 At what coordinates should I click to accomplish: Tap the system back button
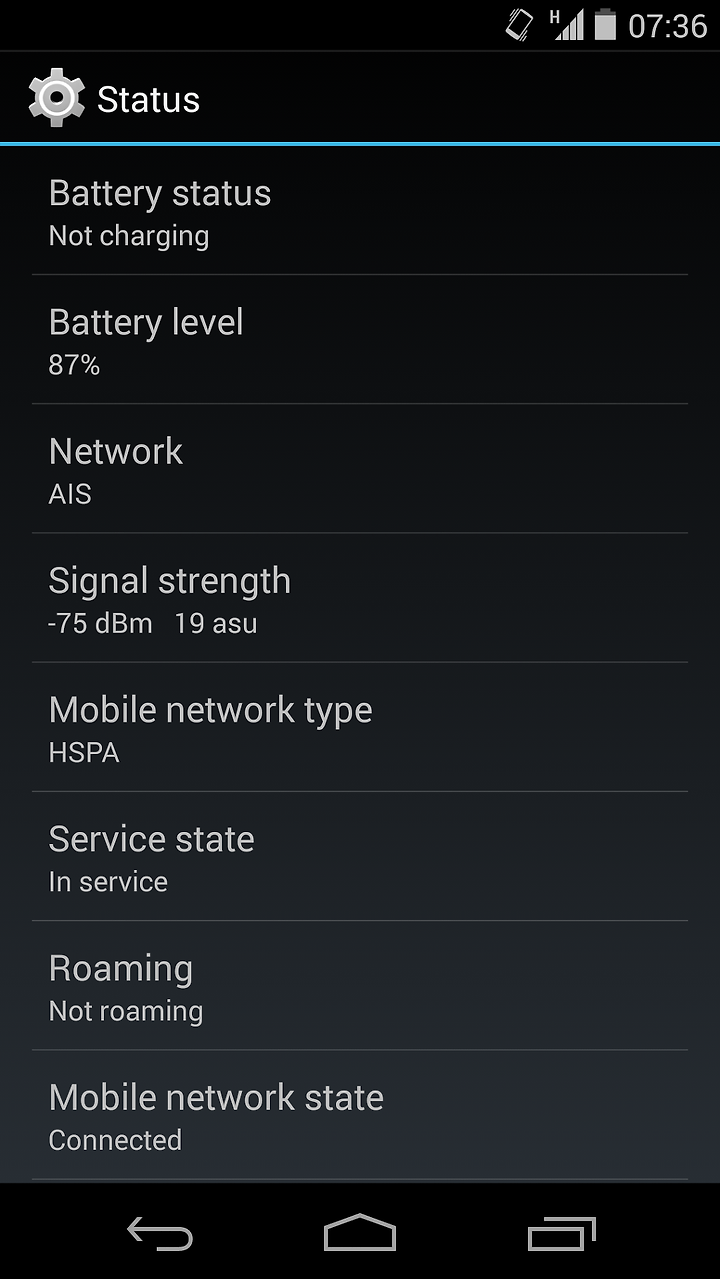tap(160, 1234)
